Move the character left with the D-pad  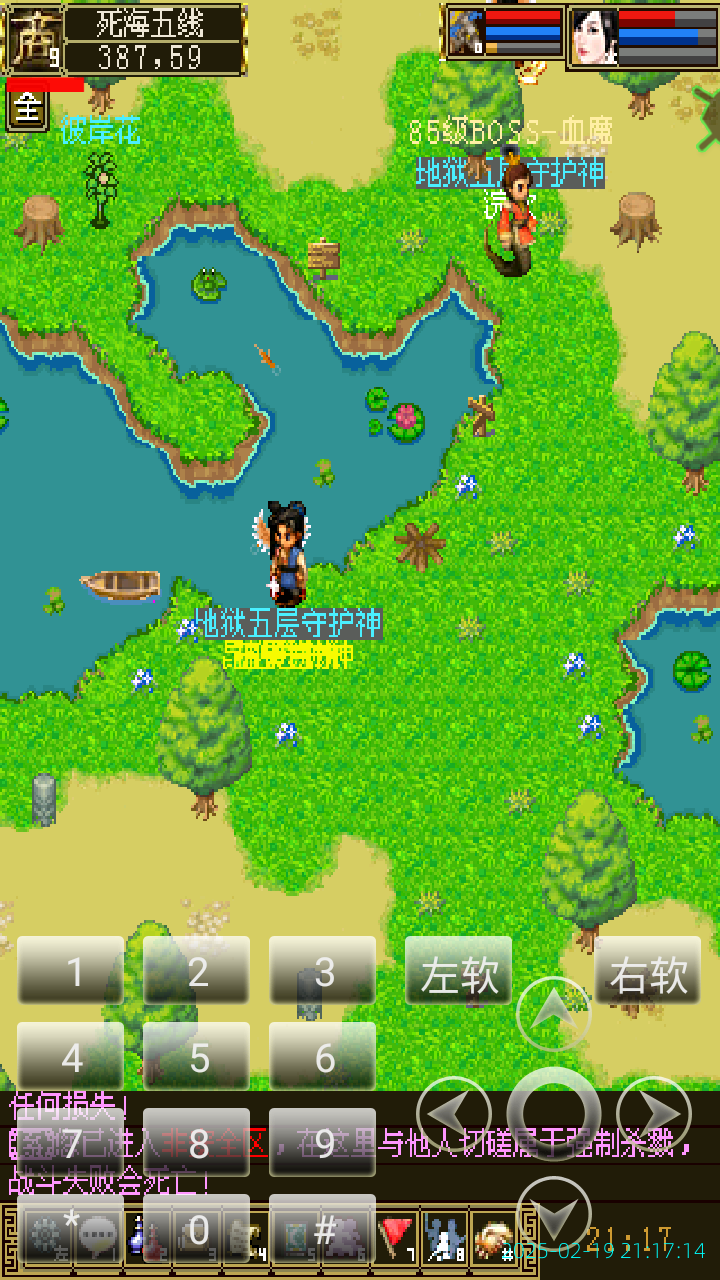point(453,1113)
